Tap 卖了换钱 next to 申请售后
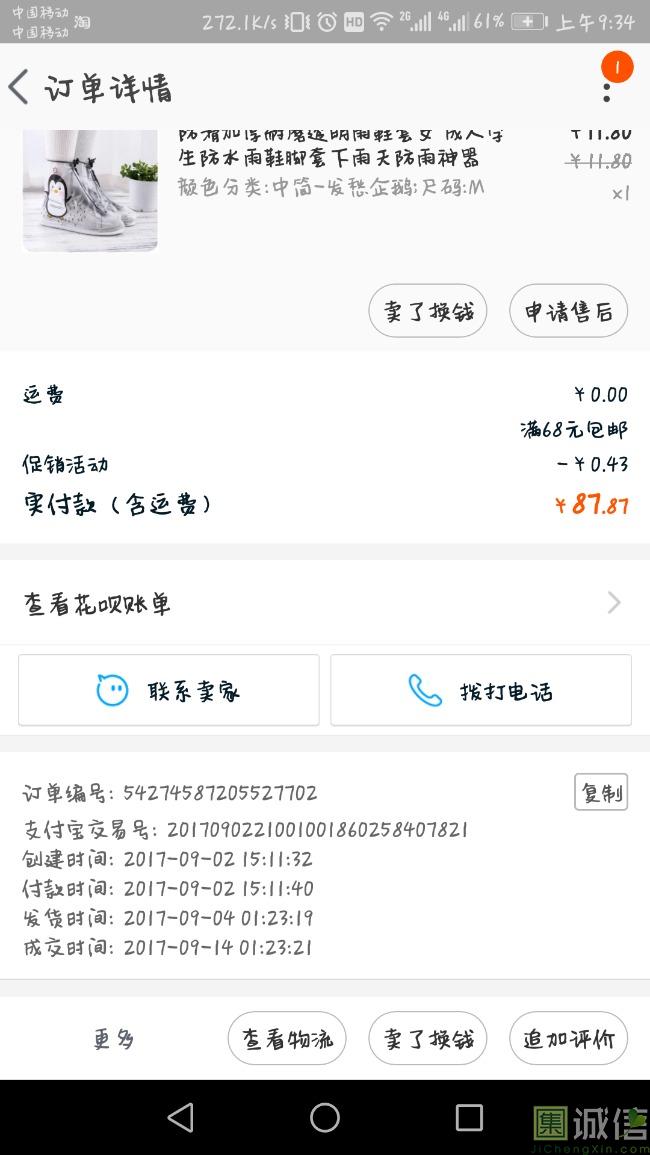 pyautogui.click(x=427, y=311)
